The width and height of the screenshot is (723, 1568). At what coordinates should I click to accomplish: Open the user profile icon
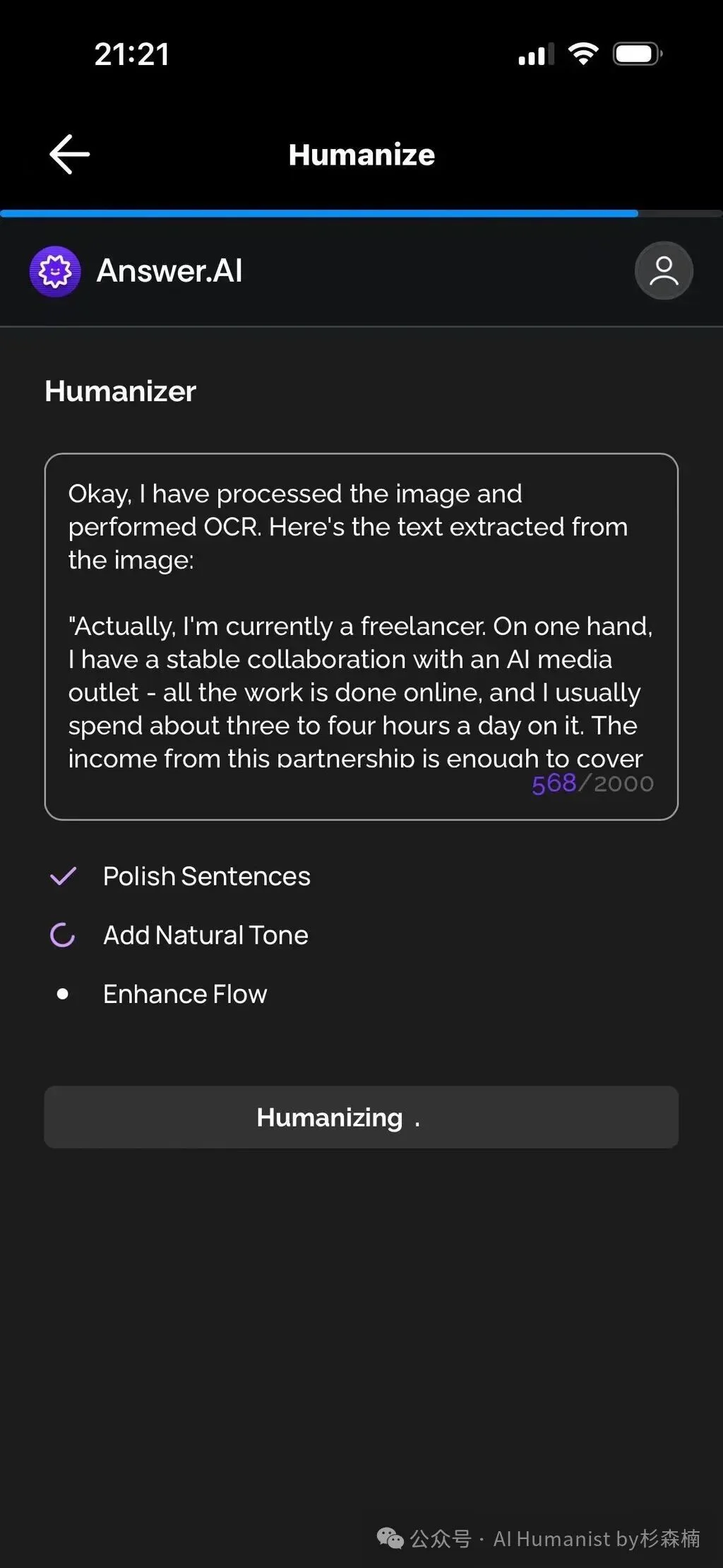point(663,271)
